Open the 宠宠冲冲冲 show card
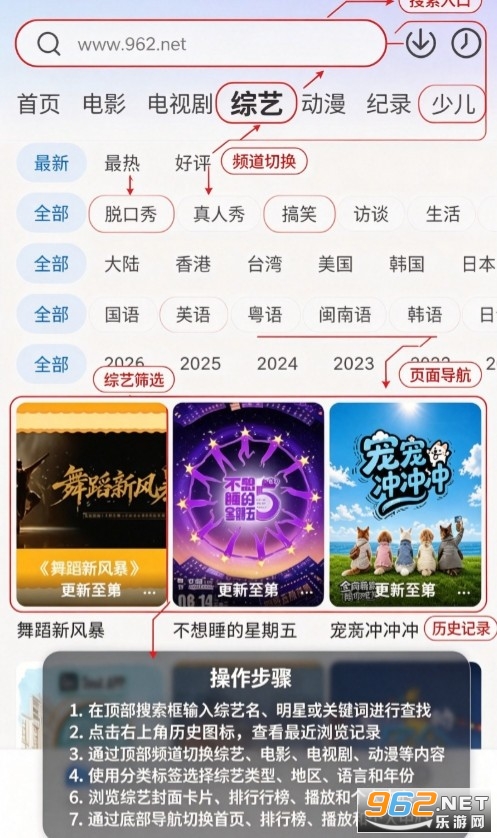Screen dimensions: 497x838 [x=405, y=505]
